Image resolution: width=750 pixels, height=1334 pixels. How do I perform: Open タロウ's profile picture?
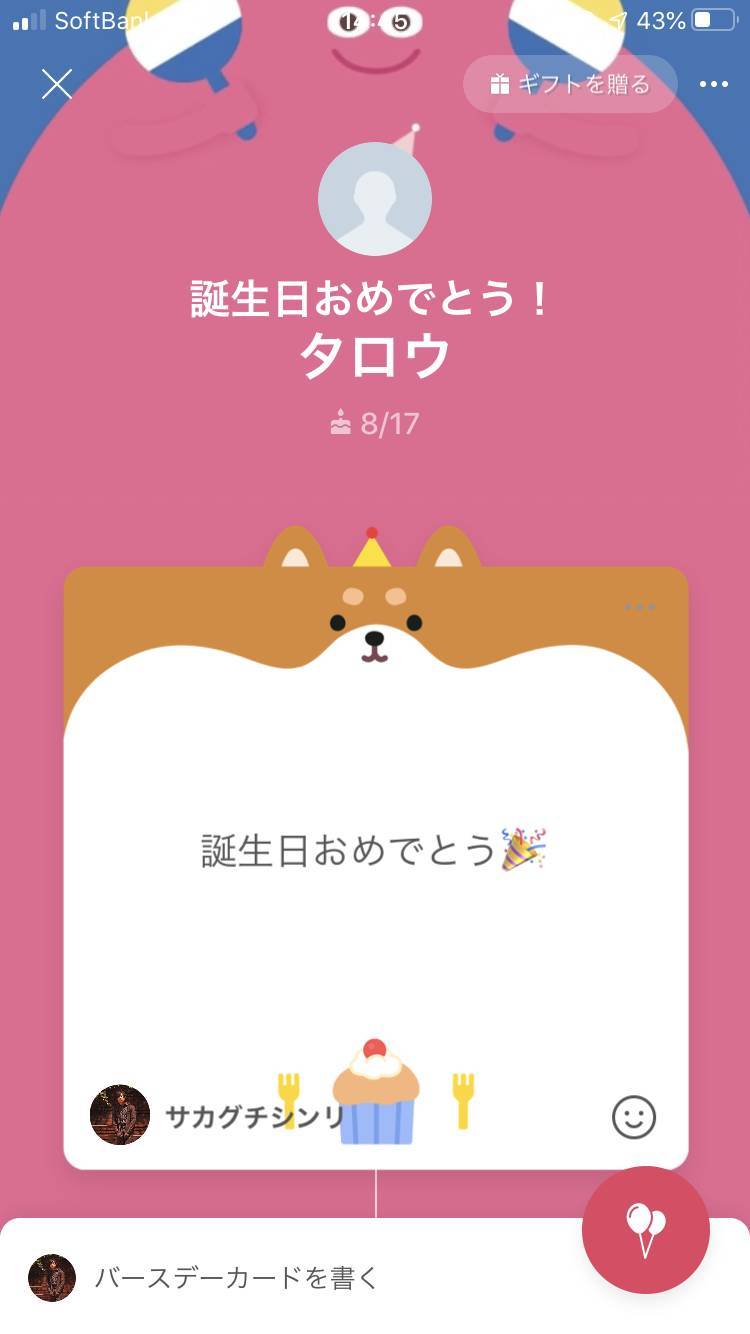[x=375, y=199]
